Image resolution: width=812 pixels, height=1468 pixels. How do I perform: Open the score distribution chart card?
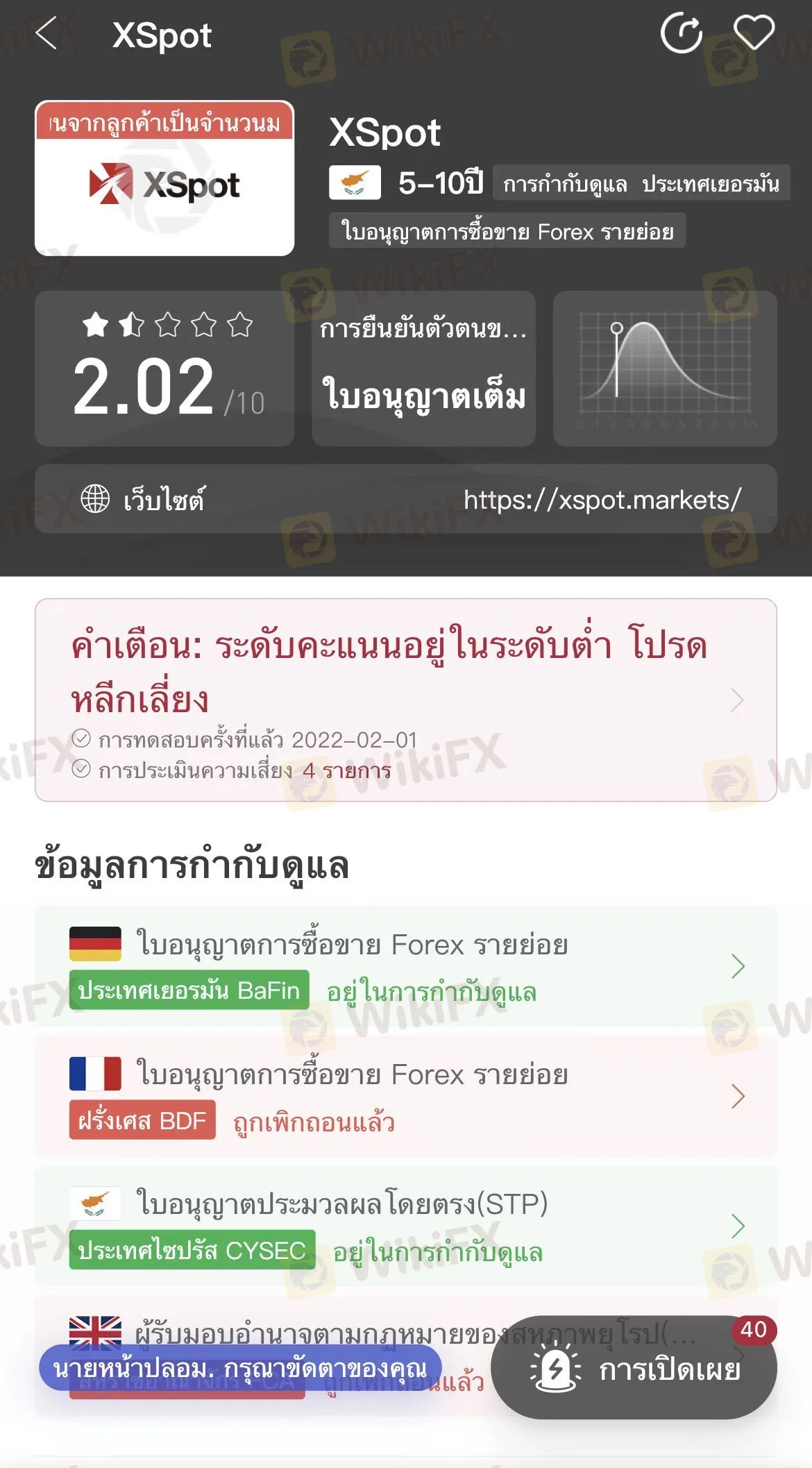(x=664, y=369)
